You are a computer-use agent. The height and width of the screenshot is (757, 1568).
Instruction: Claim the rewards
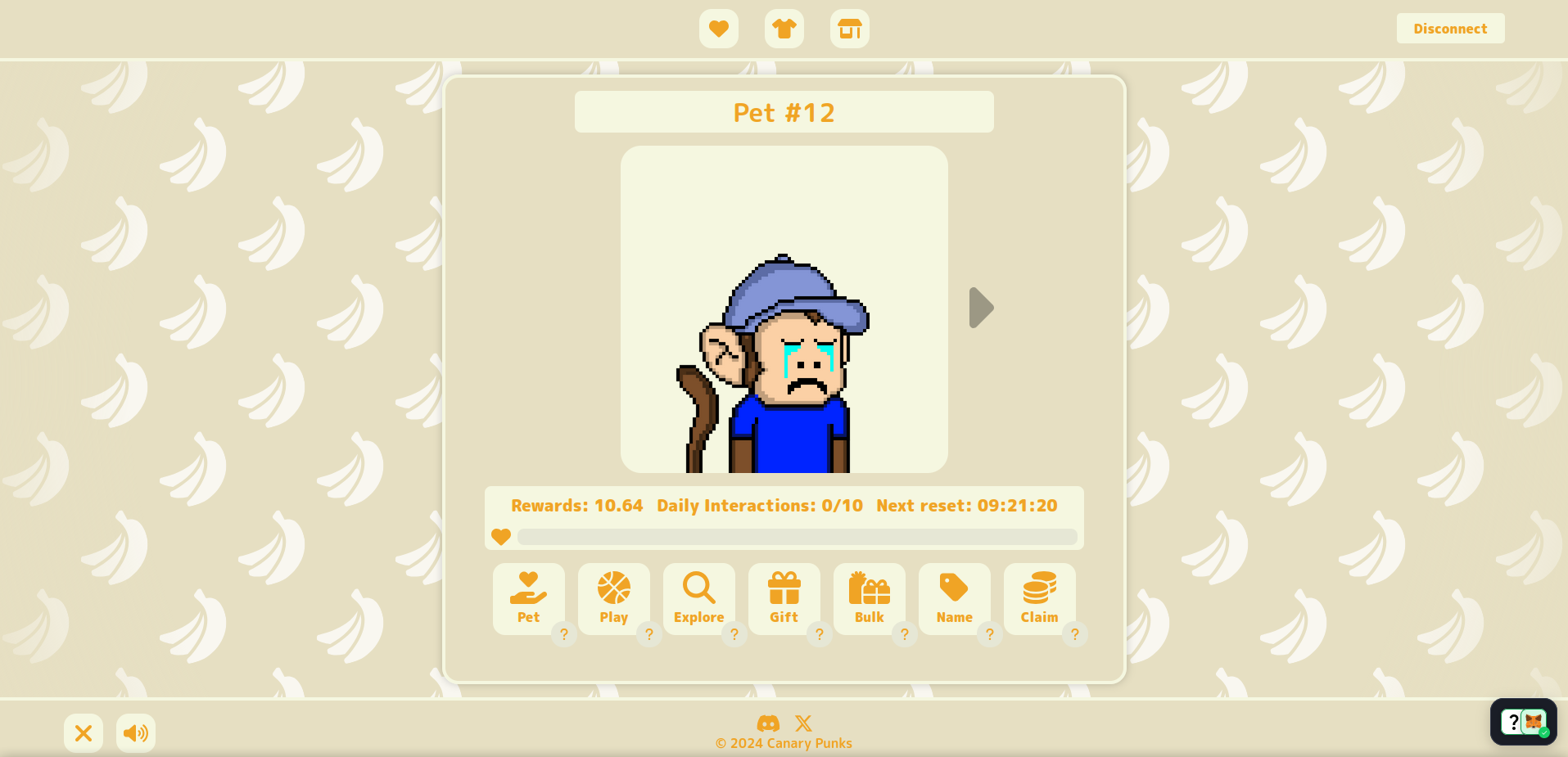point(1039,597)
